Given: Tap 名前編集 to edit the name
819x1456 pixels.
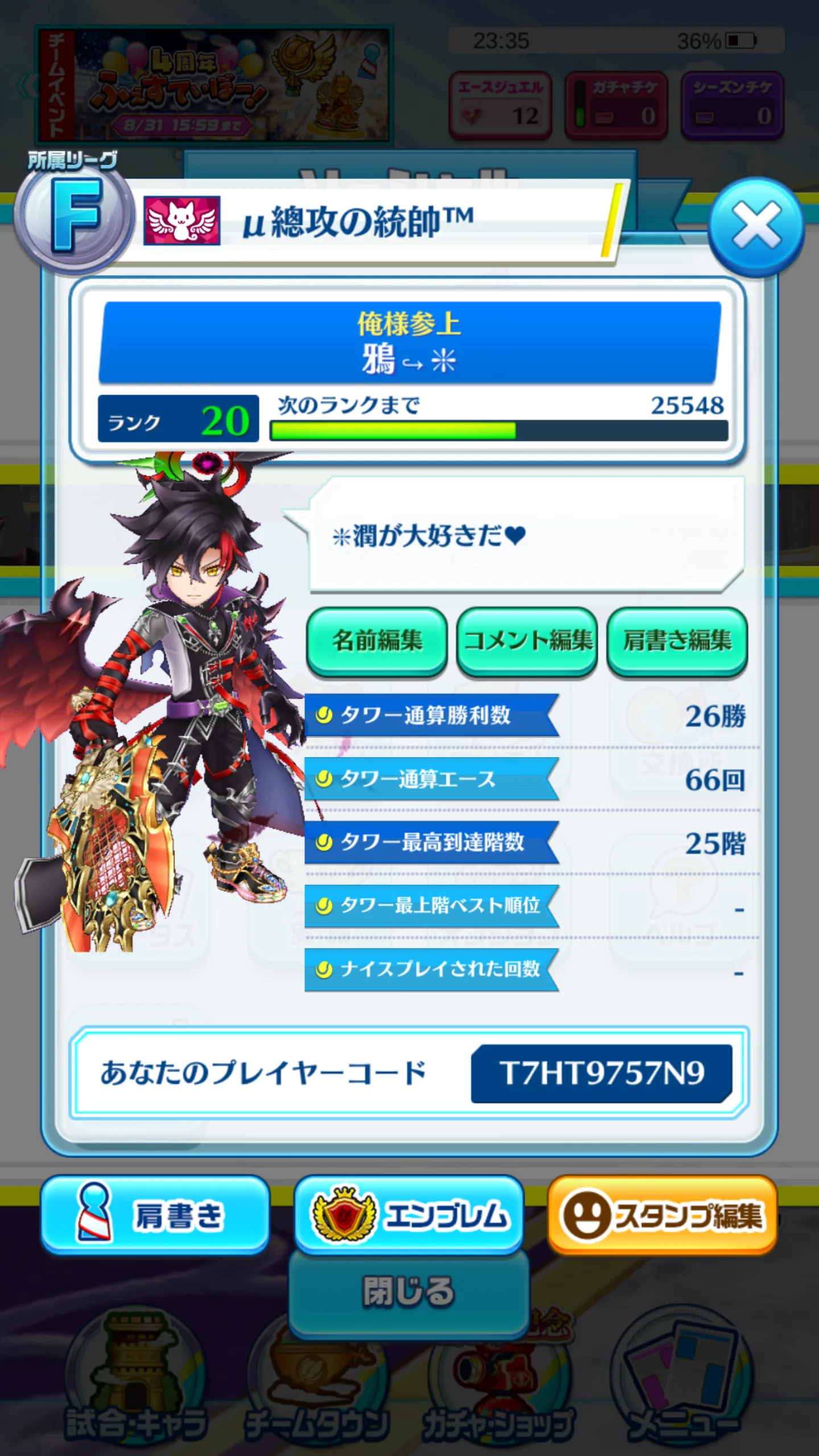Looking at the screenshot, I should click(377, 641).
